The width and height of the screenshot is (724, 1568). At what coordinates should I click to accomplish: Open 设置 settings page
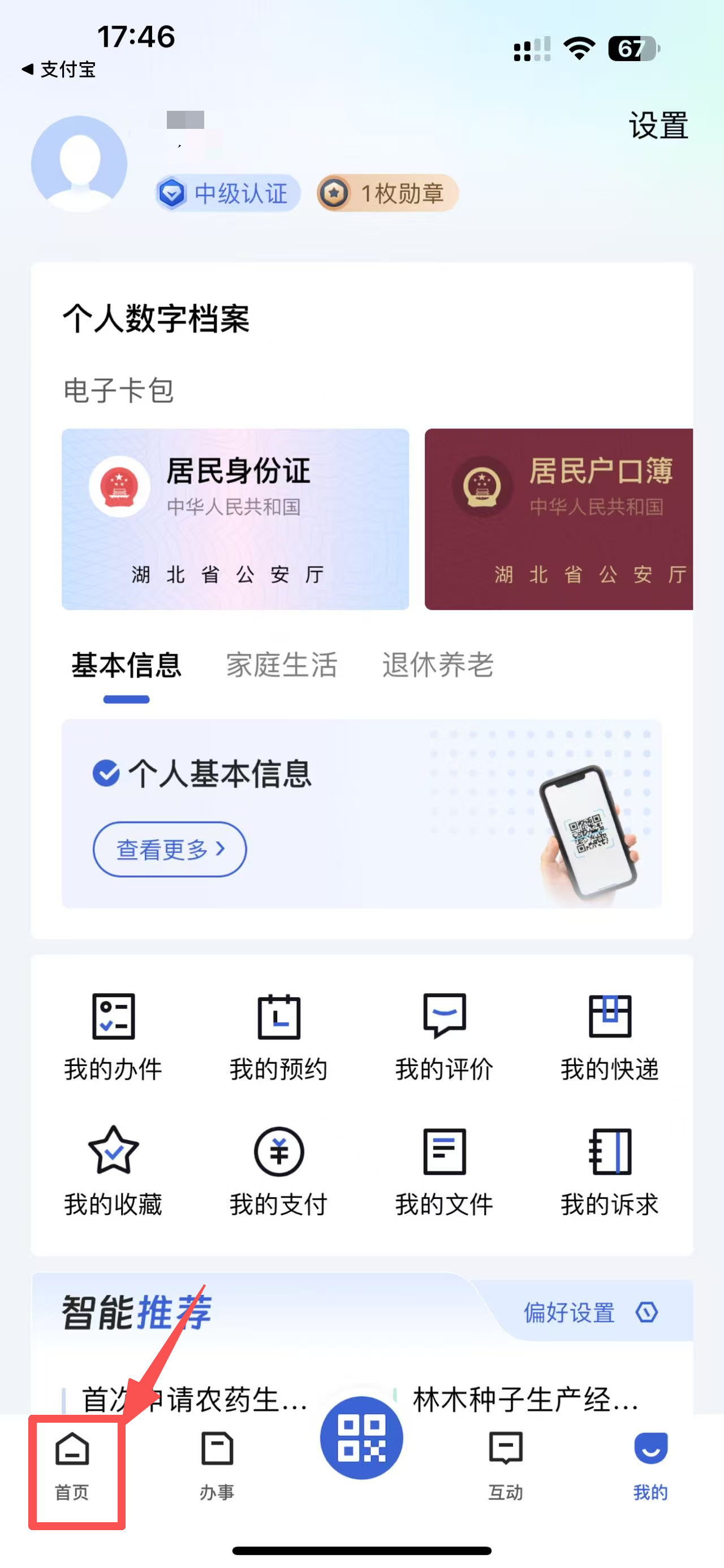pyautogui.click(x=658, y=125)
